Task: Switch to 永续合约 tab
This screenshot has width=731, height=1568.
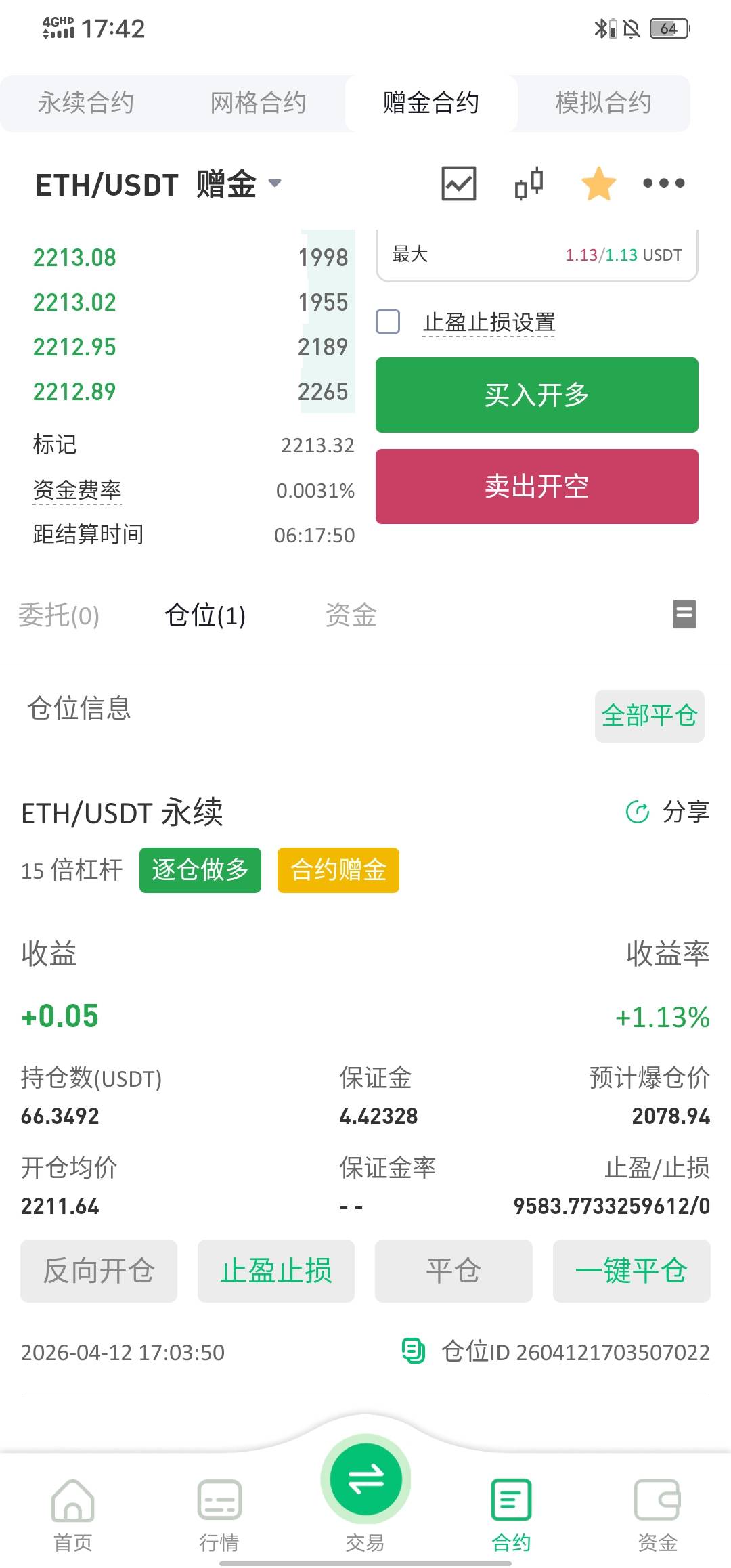Action: tap(86, 103)
